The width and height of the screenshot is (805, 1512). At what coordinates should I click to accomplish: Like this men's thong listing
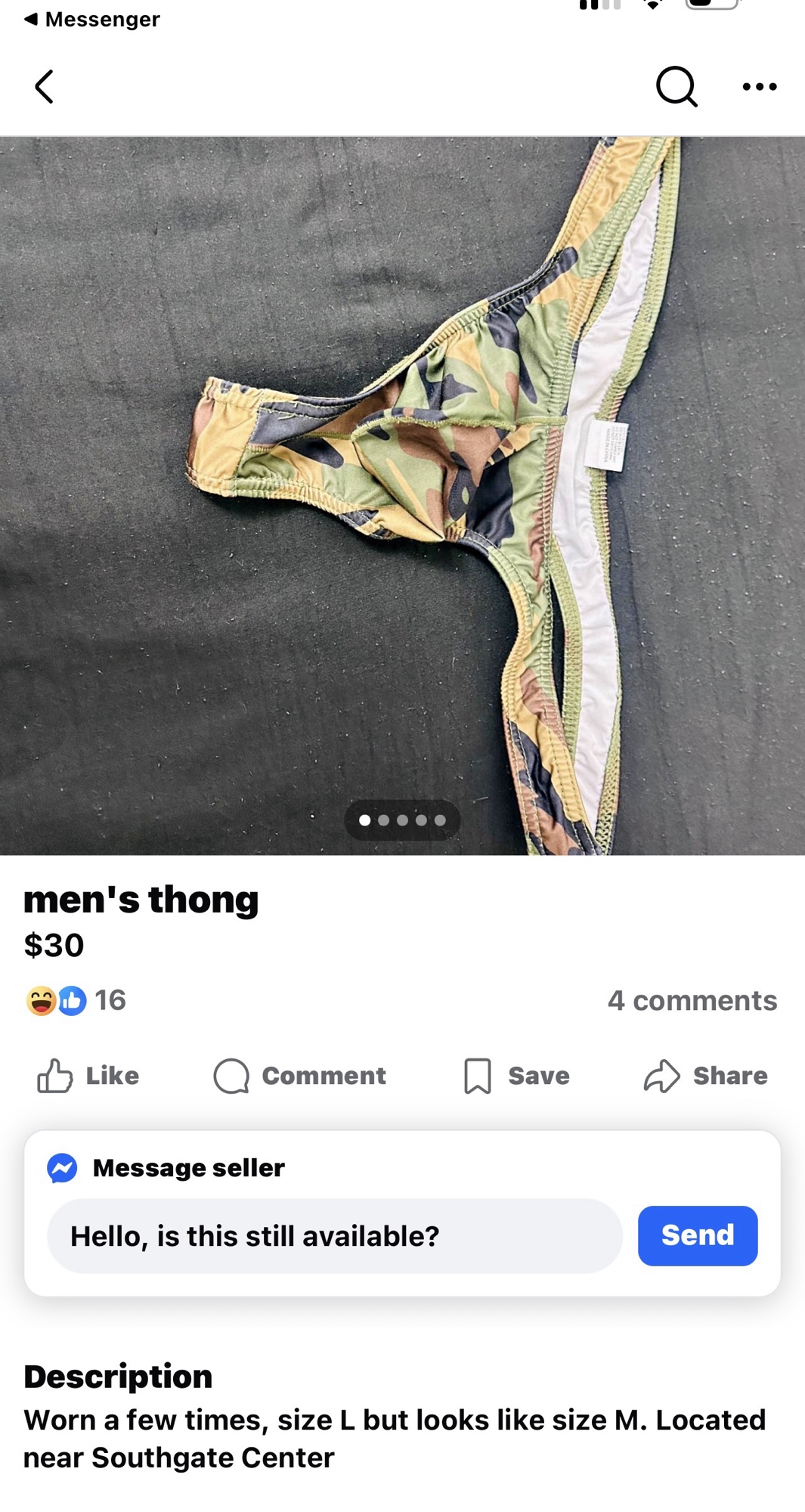coord(88,1075)
